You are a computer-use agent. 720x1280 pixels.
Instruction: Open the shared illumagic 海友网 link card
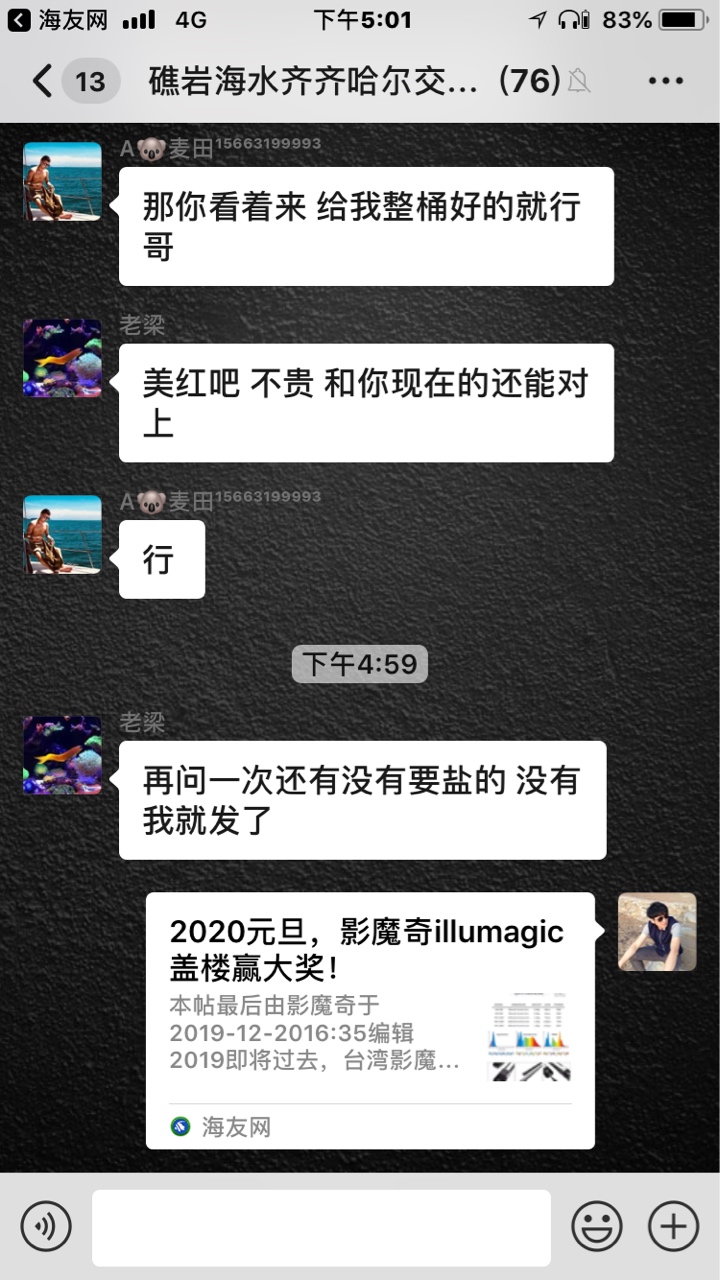click(x=370, y=1020)
